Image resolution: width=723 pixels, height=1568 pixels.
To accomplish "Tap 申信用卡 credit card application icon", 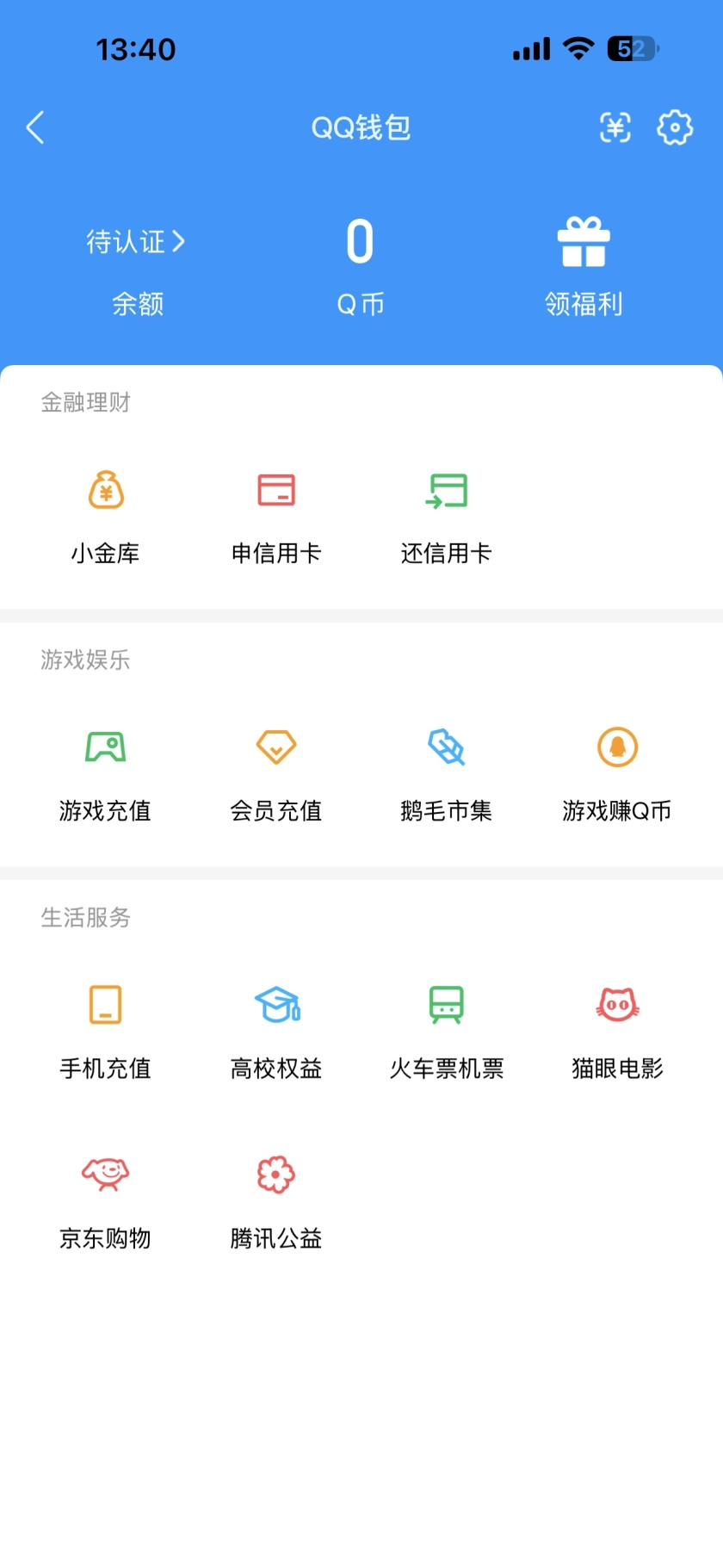I will 275,512.
